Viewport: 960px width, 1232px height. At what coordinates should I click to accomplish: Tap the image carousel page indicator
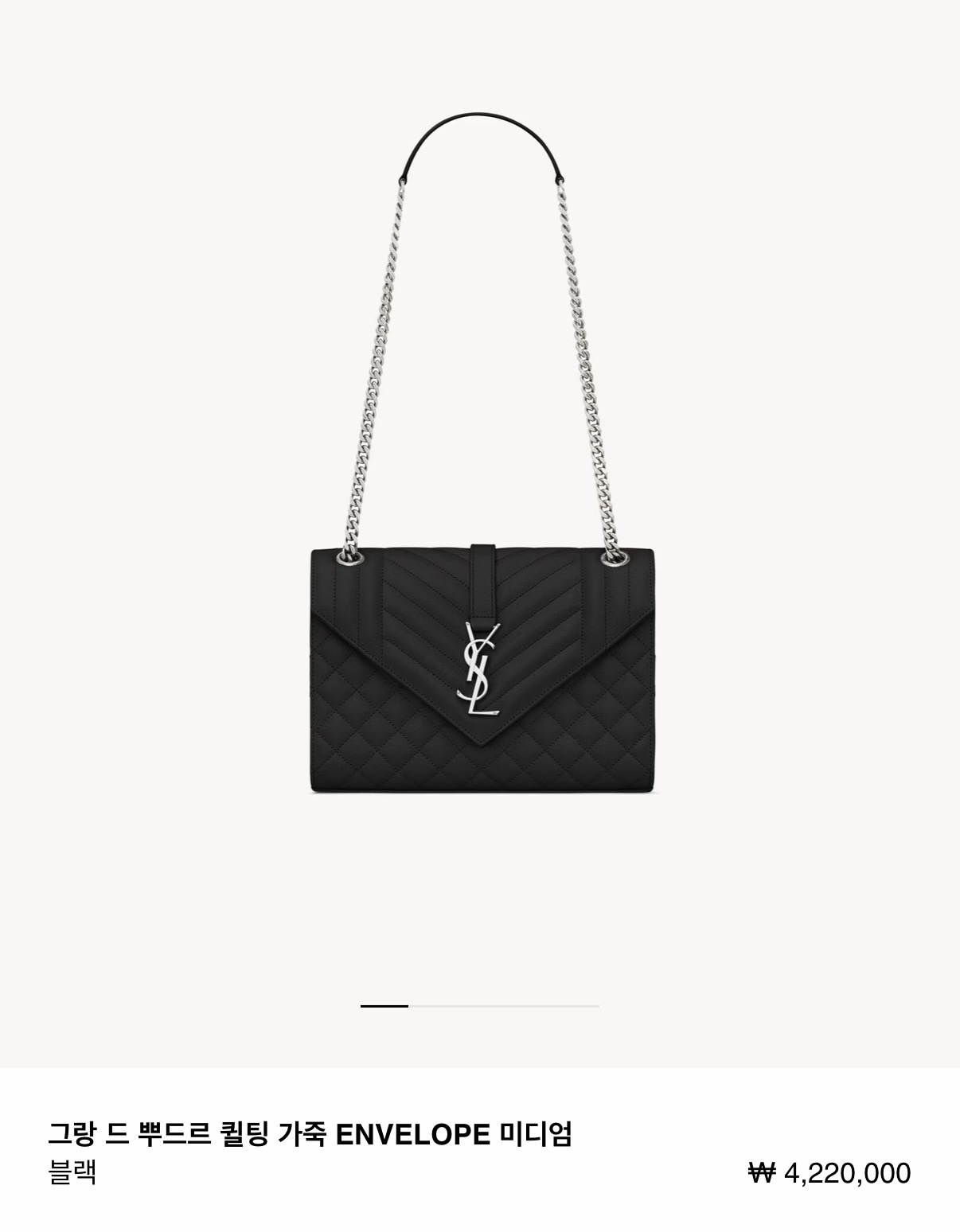[x=479, y=1006]
